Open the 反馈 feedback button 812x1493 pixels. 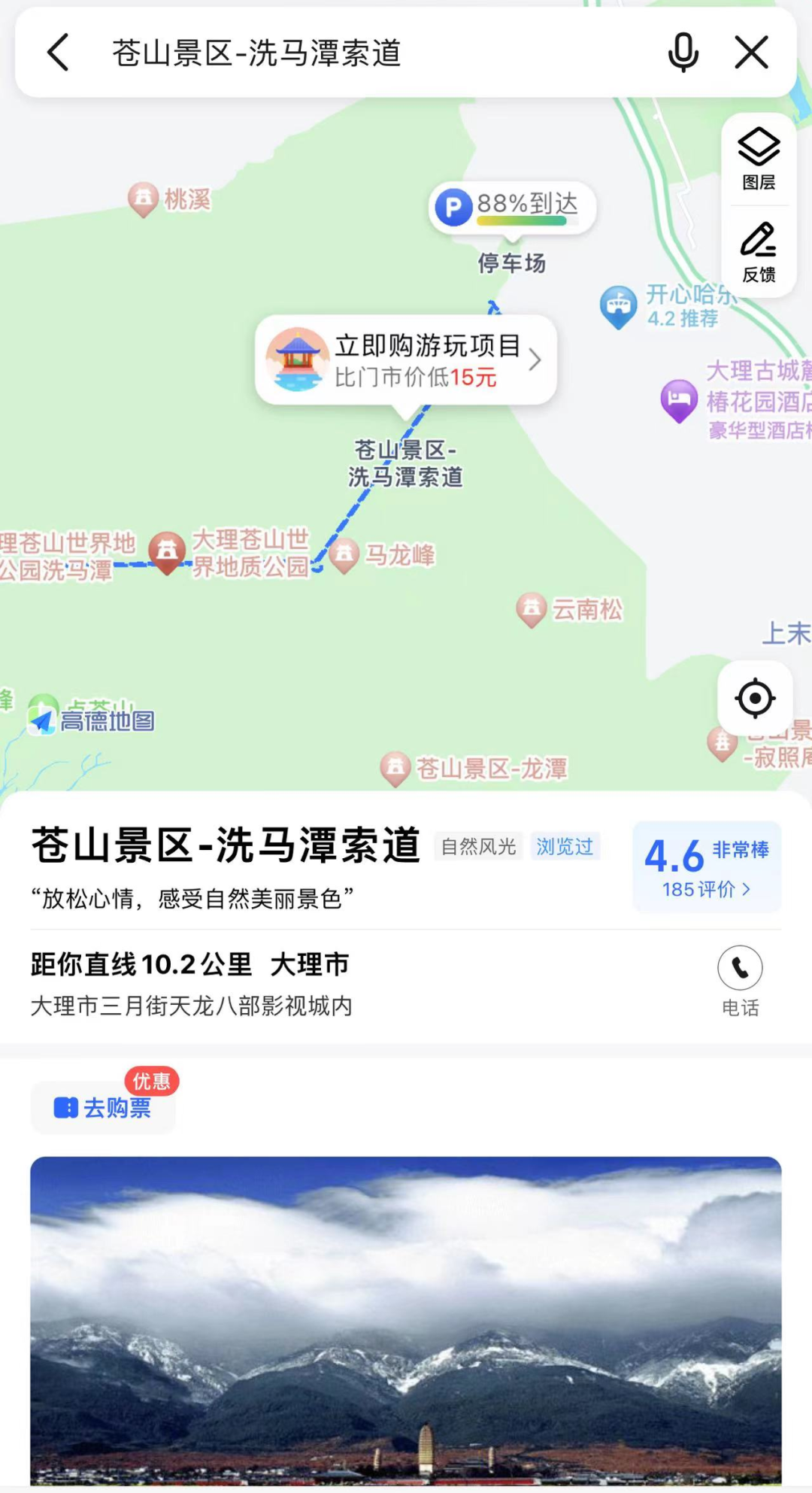[758, 253]
